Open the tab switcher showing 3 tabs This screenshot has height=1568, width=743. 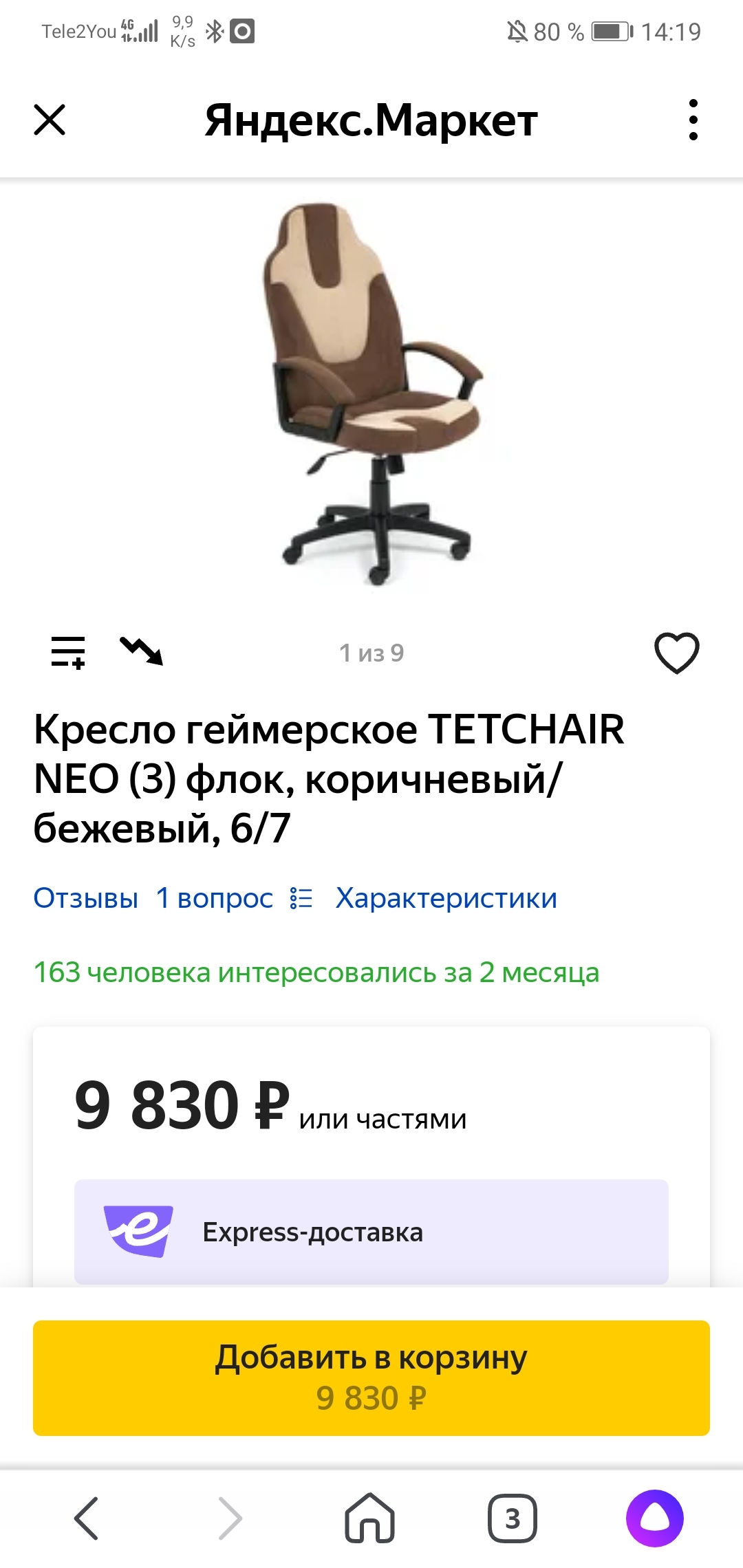[512, 1518]
